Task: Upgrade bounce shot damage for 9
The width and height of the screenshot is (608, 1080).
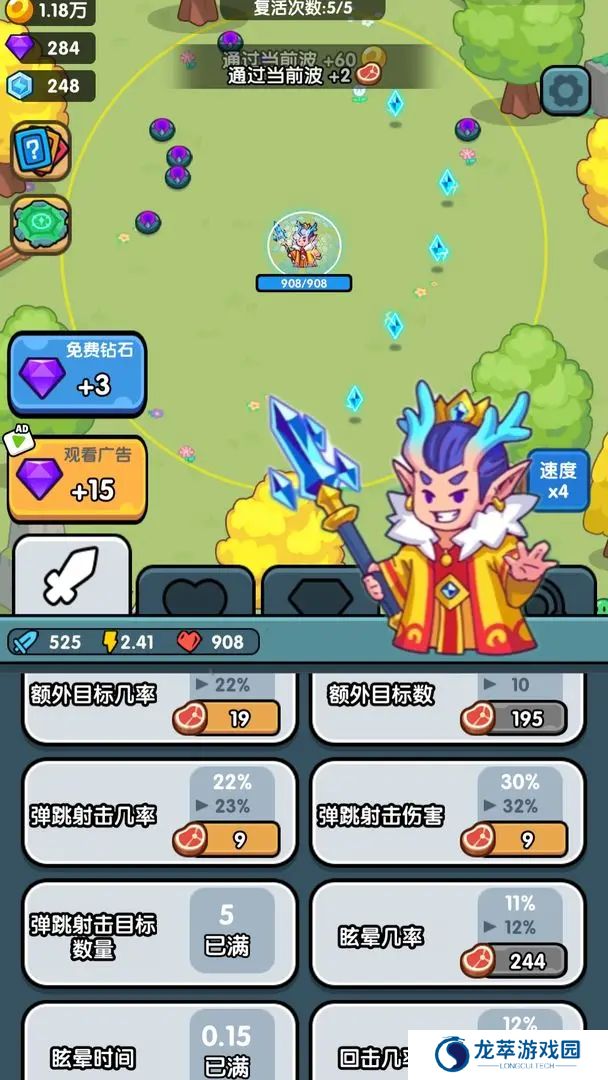Action: tap(514, 840)
